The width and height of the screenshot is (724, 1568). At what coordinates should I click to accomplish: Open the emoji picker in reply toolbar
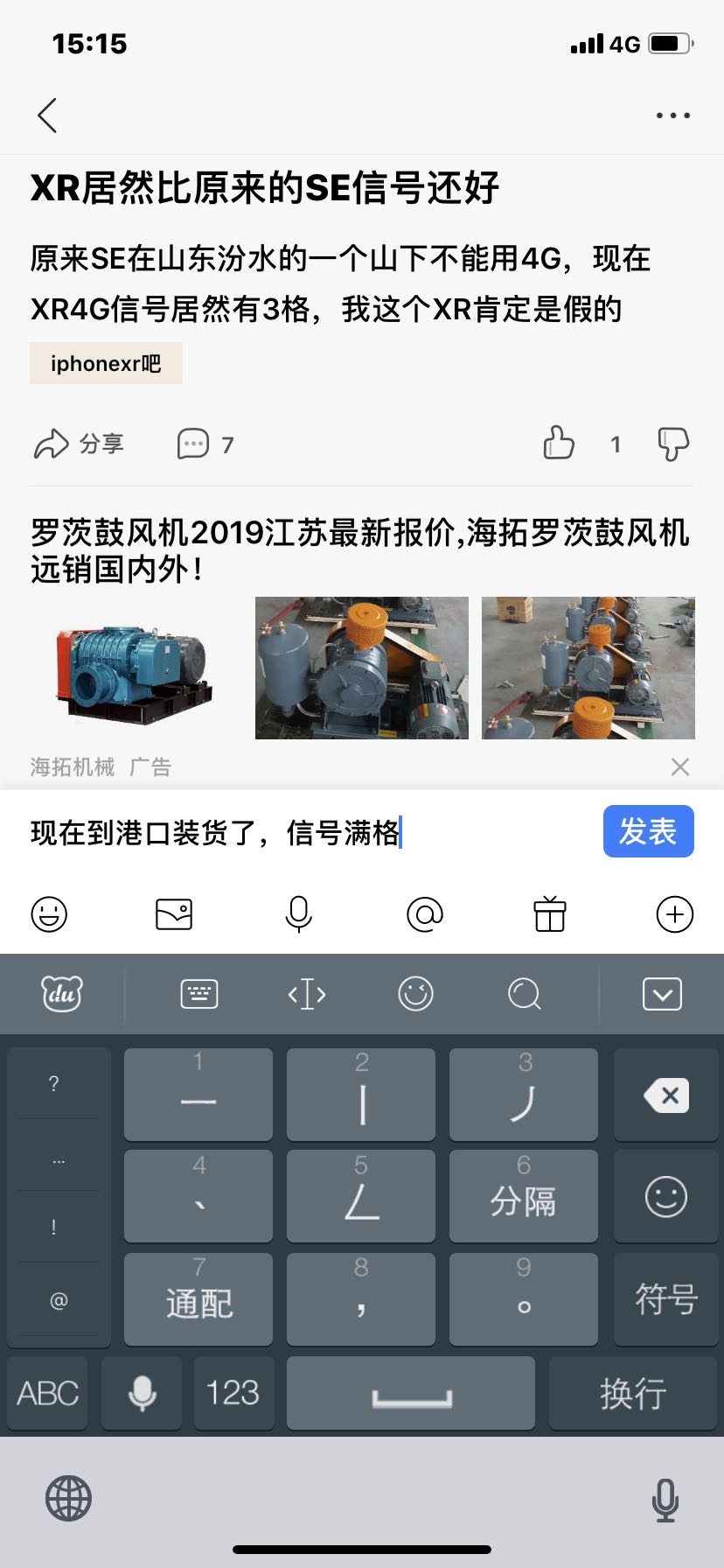[49, 914]
